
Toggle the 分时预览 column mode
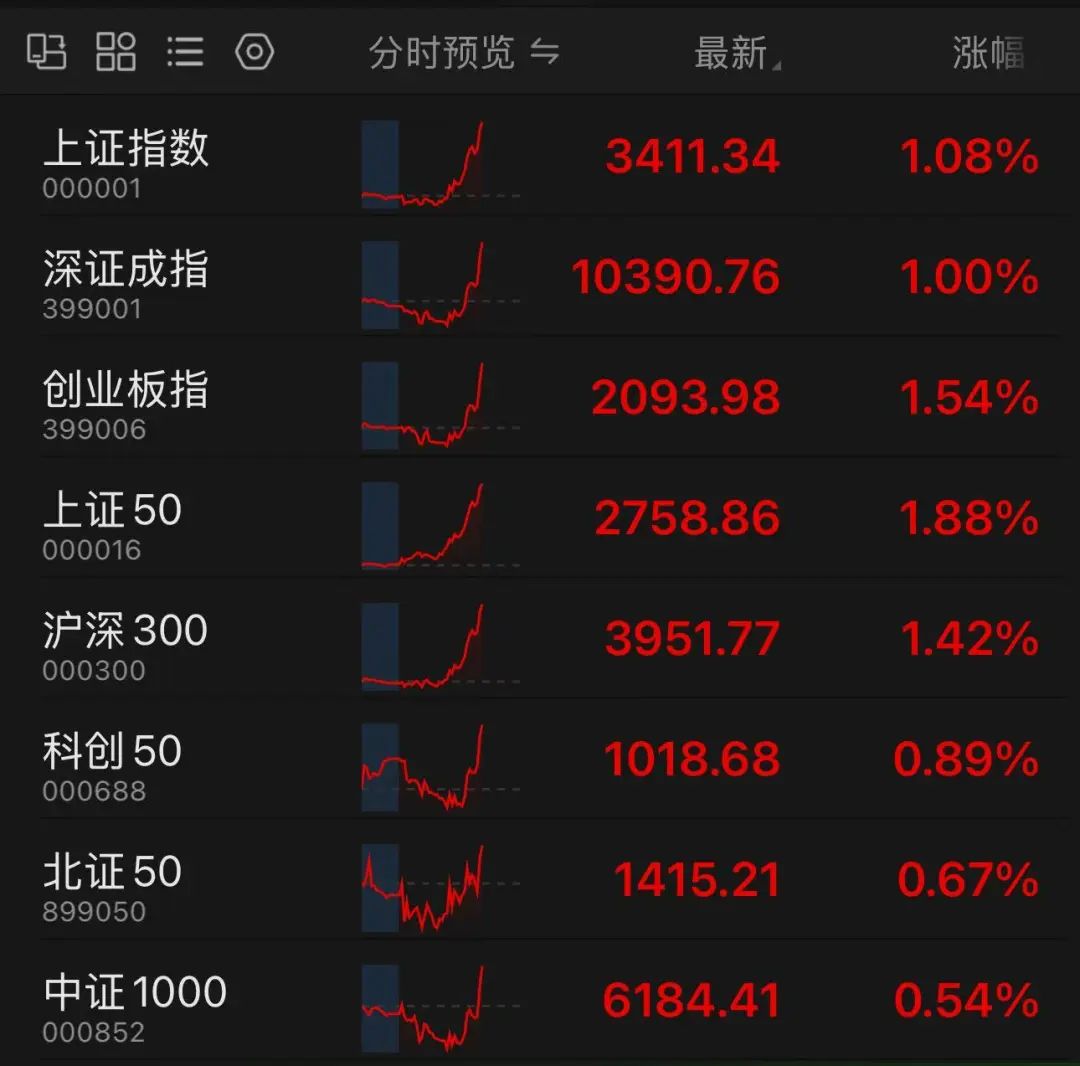(463, 53)
